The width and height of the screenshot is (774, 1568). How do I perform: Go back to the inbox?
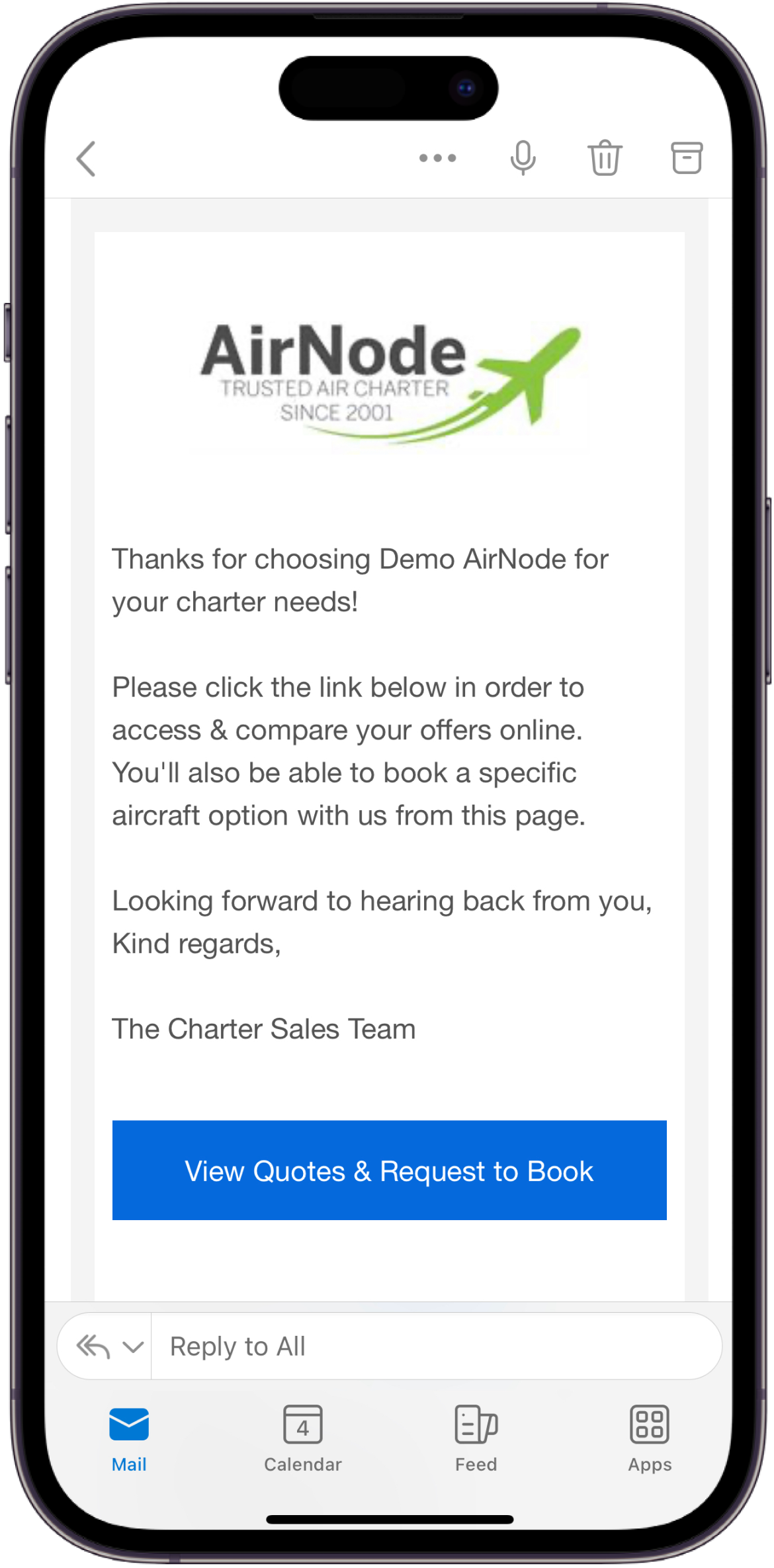point(87,159)
